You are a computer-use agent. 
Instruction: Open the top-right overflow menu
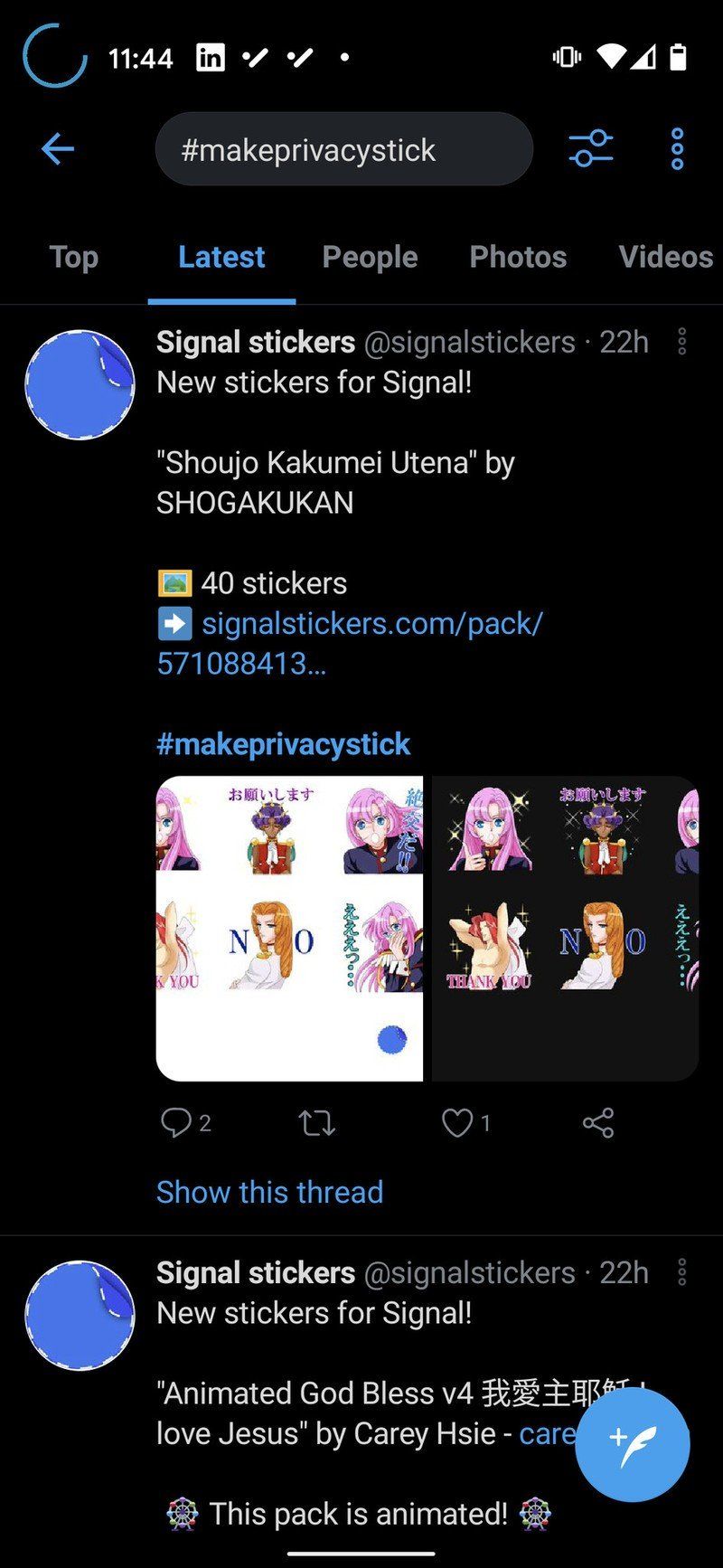point(677,149)
